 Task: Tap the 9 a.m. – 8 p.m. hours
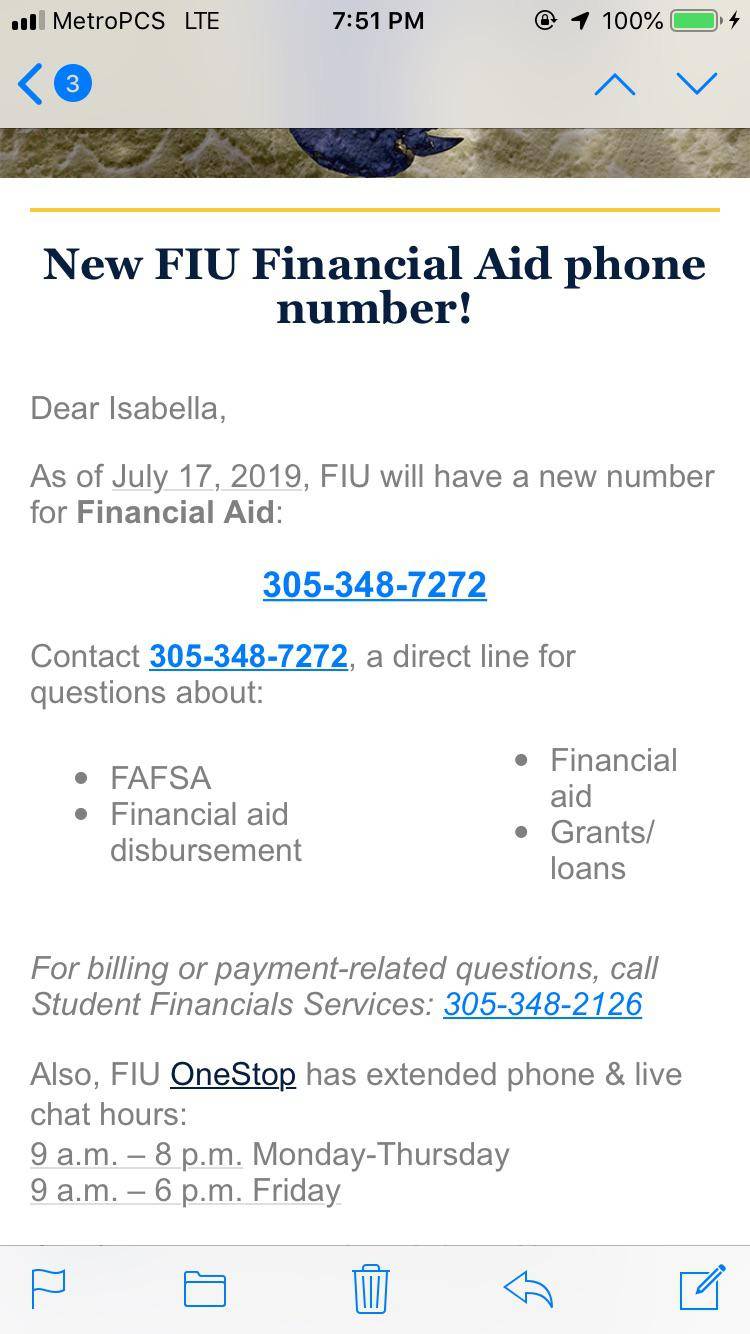(136, 1155)
